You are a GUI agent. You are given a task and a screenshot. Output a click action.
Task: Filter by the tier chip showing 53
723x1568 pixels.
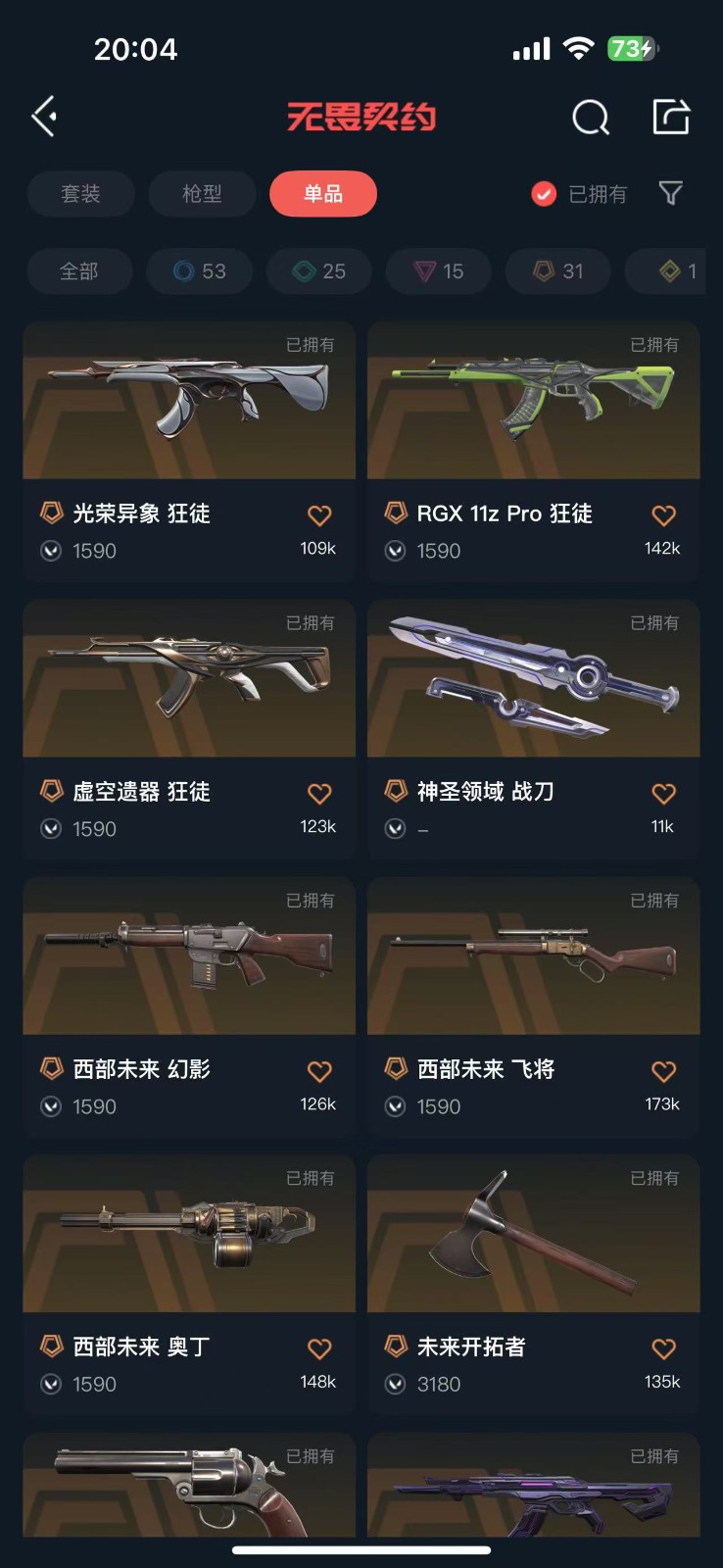[x=200, y=271]
